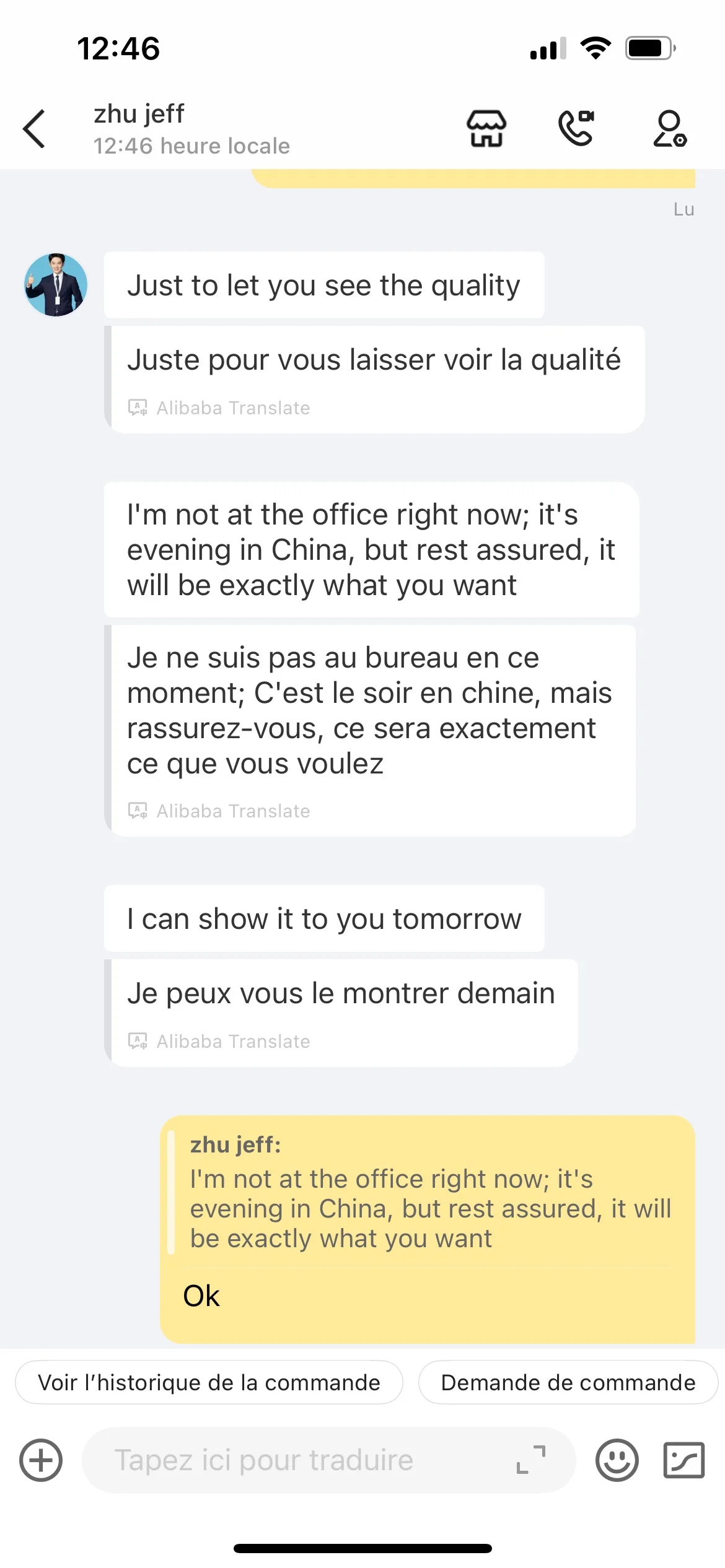Tap "Voir l'historique de la commande" chip
The height and width of the screenshot is (1568, 725).
209,1382
